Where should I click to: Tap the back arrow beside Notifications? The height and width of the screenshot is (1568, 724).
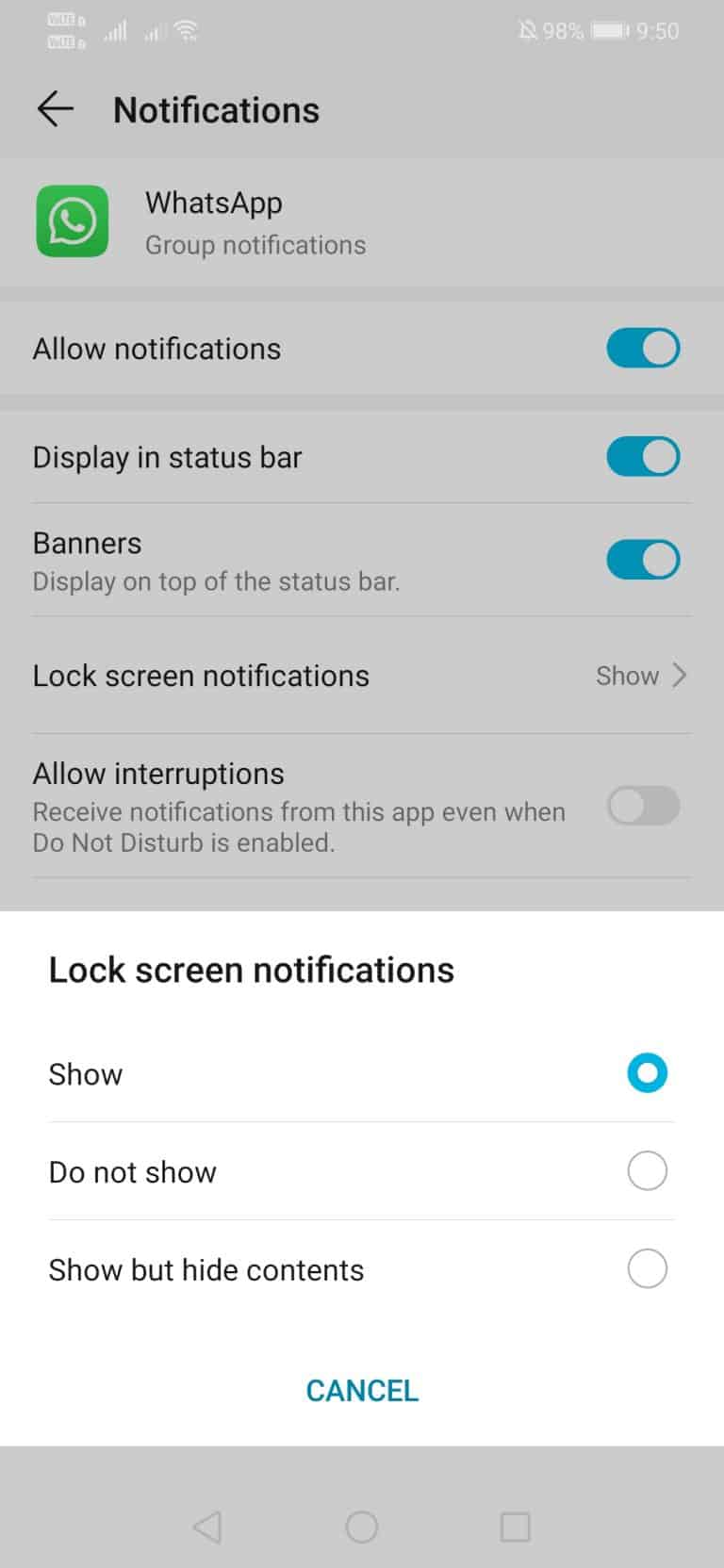pyautogui.click(x=56, y=108)
